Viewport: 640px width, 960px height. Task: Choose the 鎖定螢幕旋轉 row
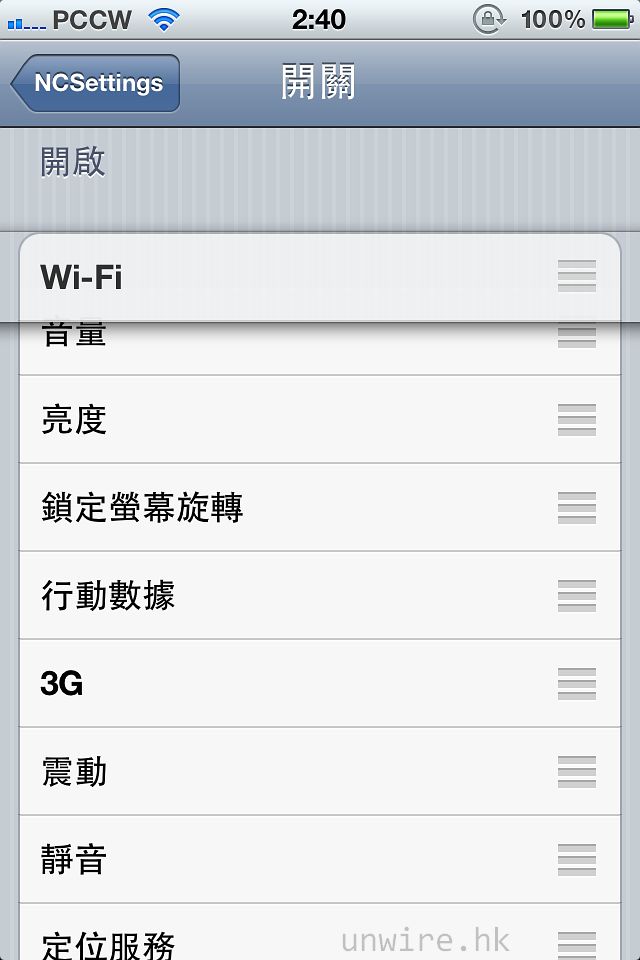pyautogui.click(x=300, y=508)
